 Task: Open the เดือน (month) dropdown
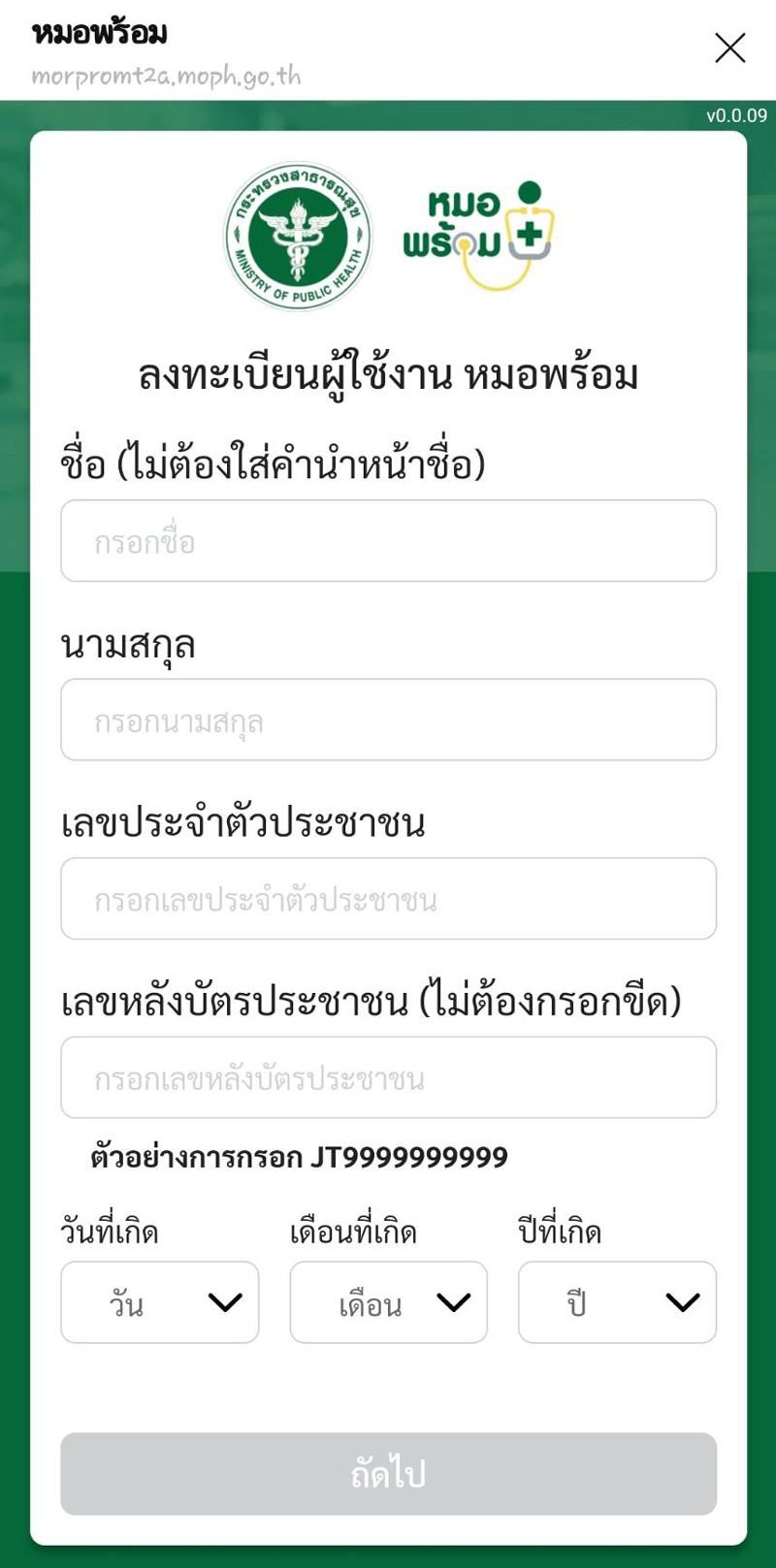click(388, 1302)
